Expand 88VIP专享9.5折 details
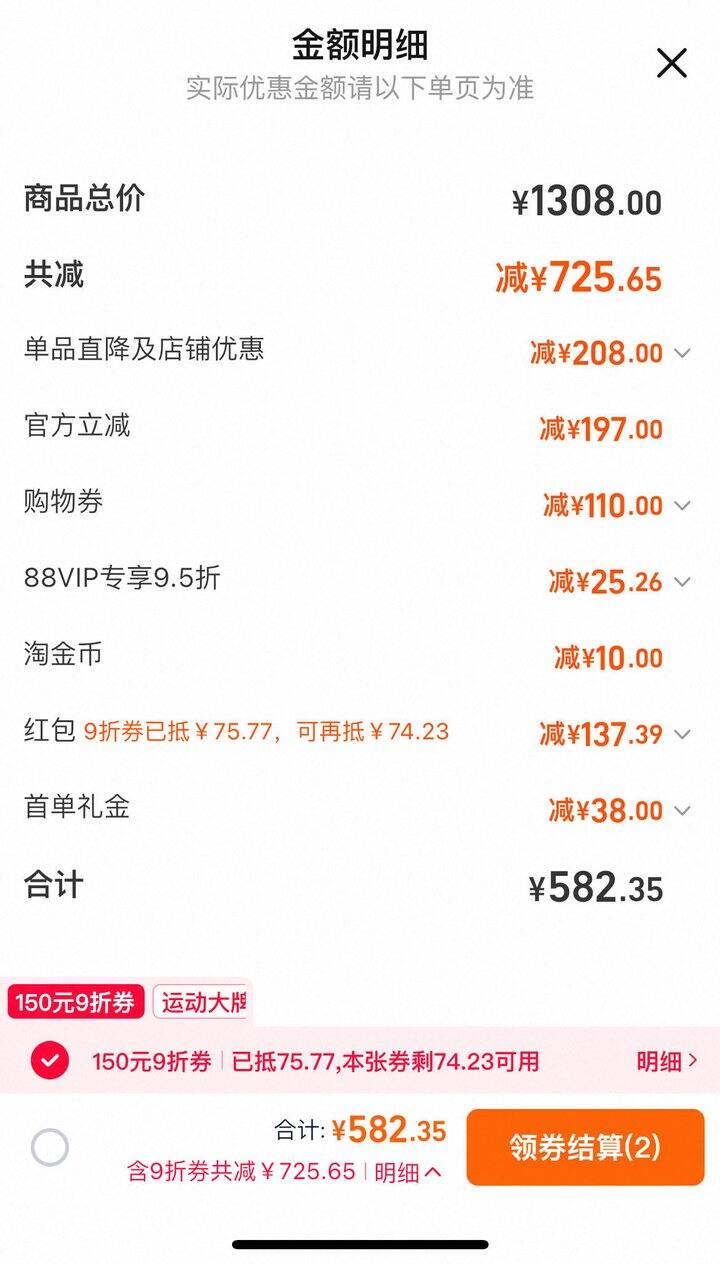 pyautogui.click(x=682, y=582)
